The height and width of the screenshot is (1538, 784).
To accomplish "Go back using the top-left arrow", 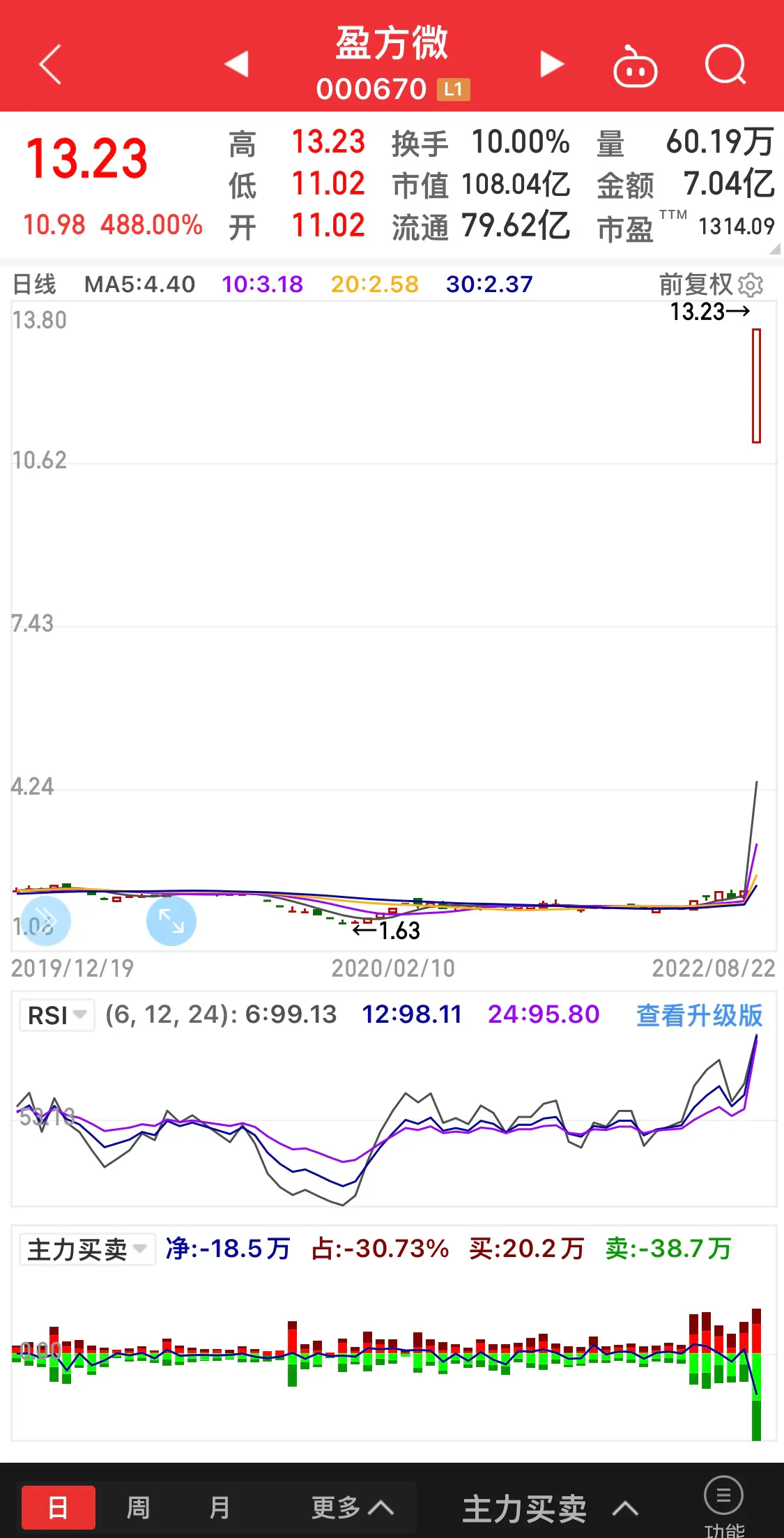I will 50,65.
